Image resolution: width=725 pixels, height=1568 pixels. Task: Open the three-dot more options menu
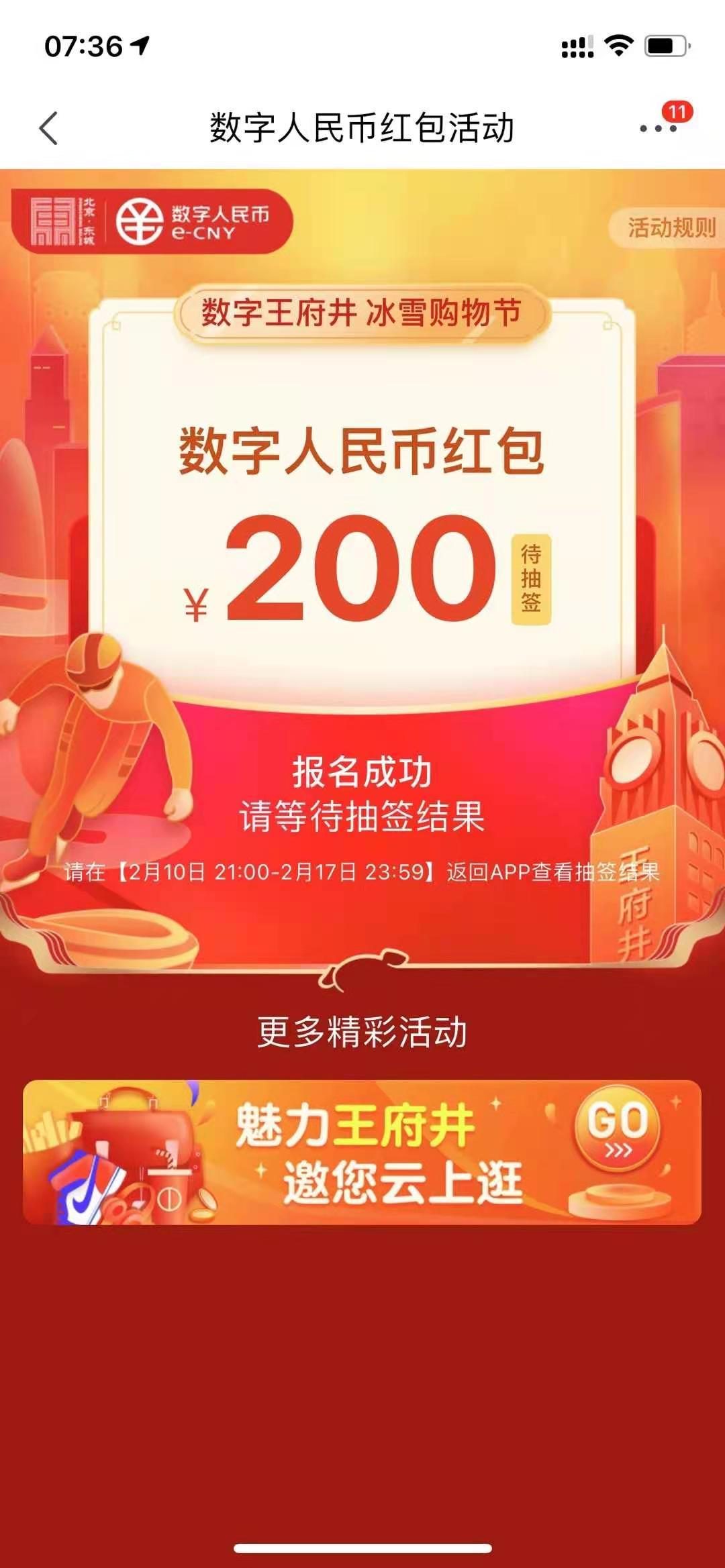click(658, 128)
